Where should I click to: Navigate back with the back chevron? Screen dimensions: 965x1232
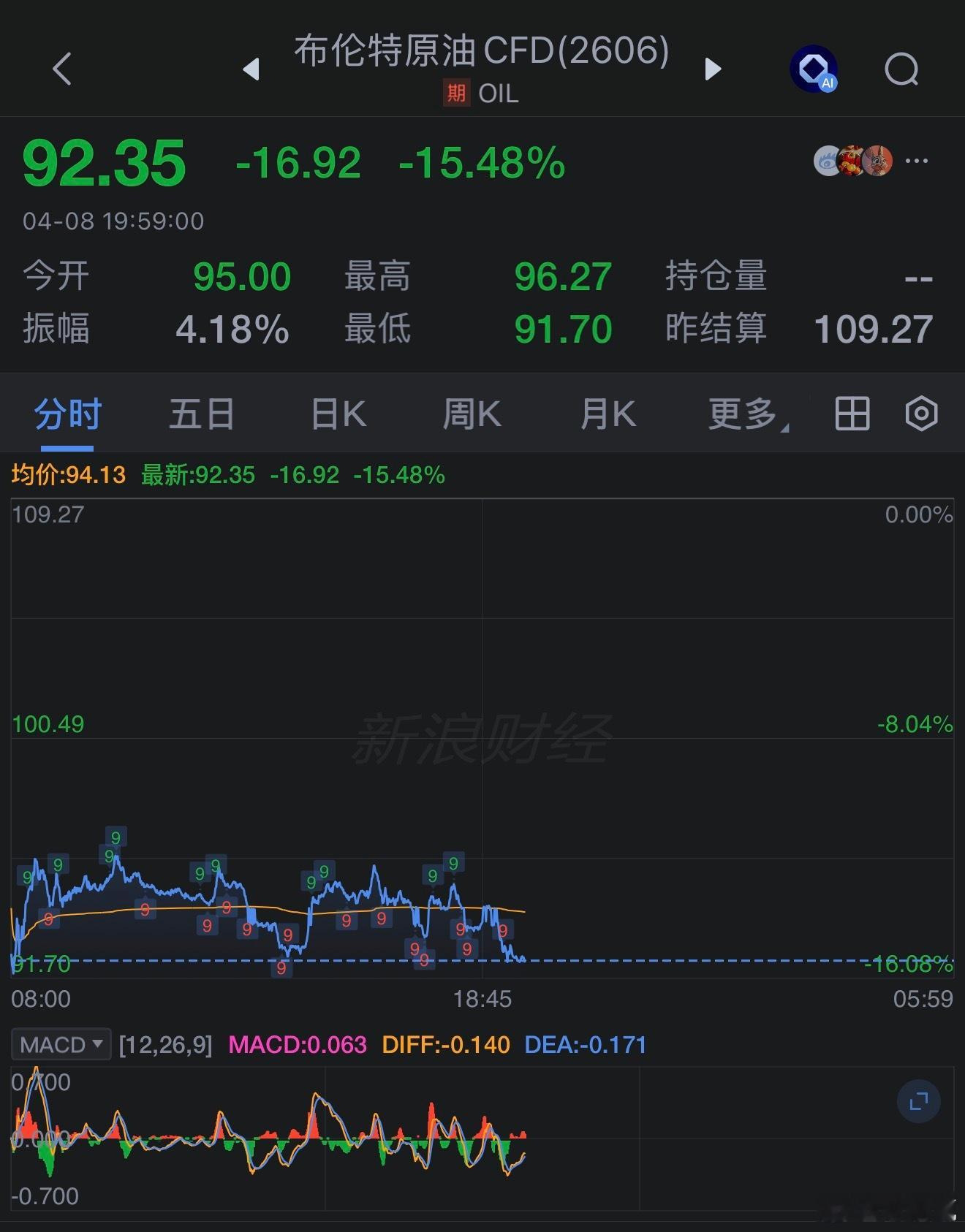(x=61, y=69)
